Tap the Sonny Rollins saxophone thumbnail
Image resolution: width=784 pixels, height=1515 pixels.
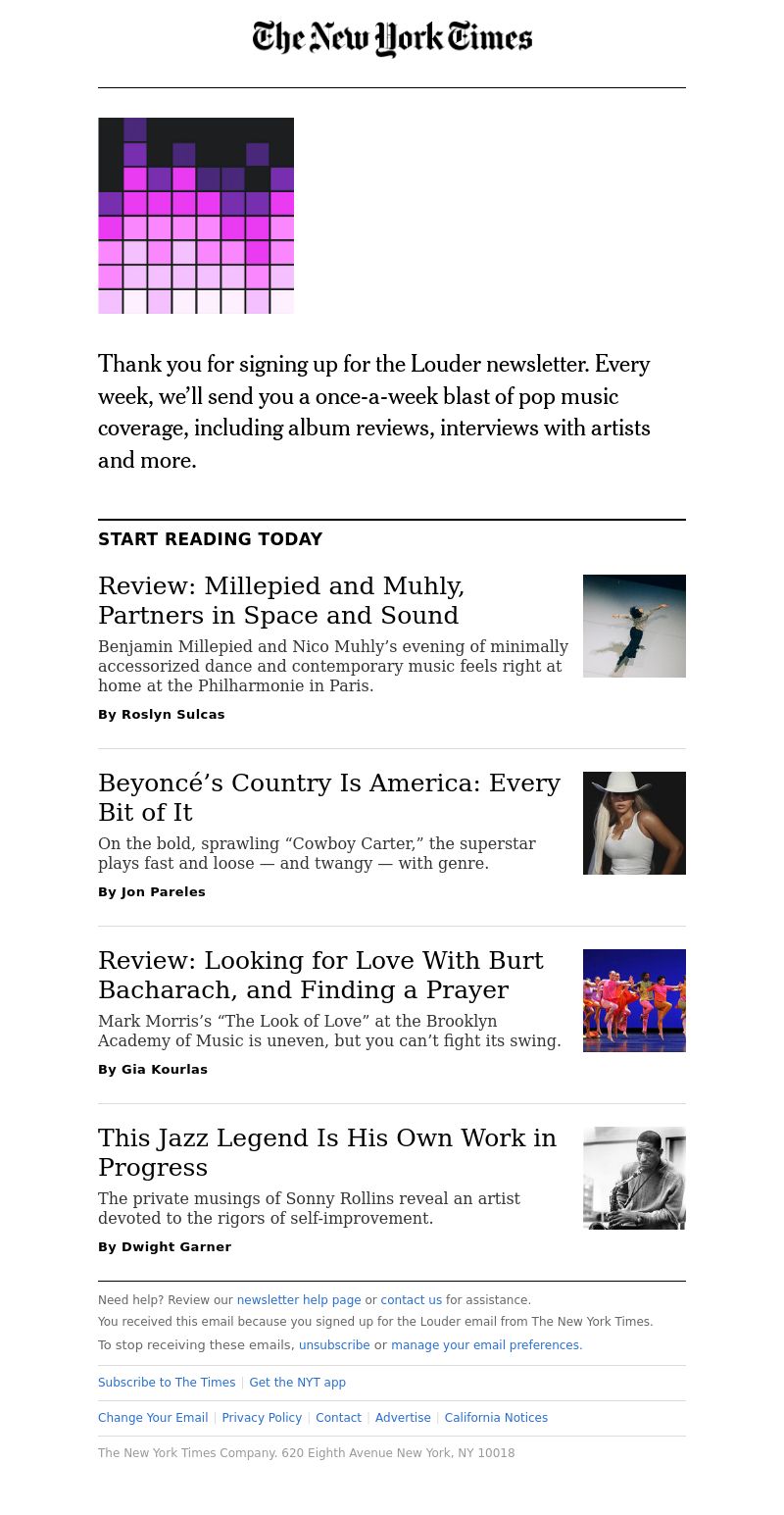634,1178
